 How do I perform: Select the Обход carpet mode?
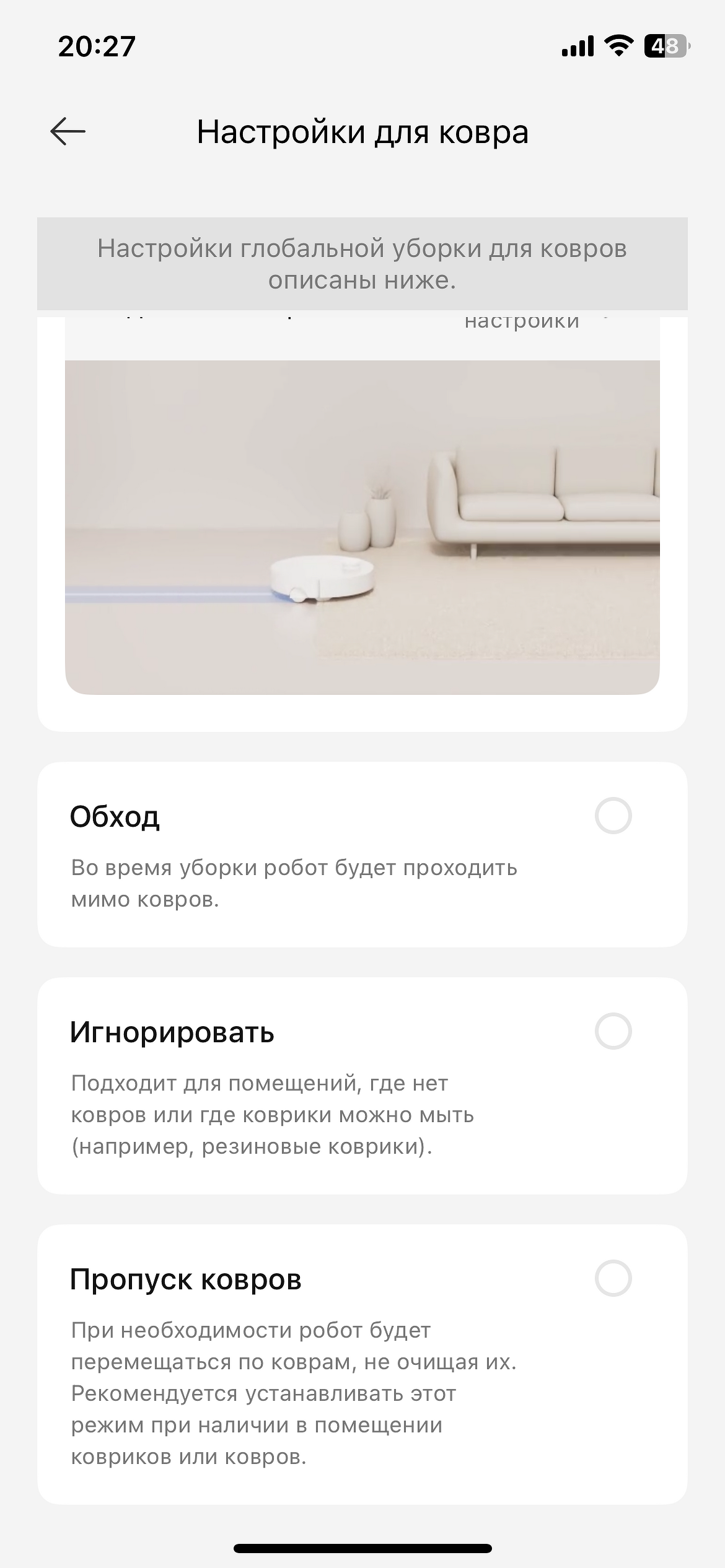coord(613,816)
